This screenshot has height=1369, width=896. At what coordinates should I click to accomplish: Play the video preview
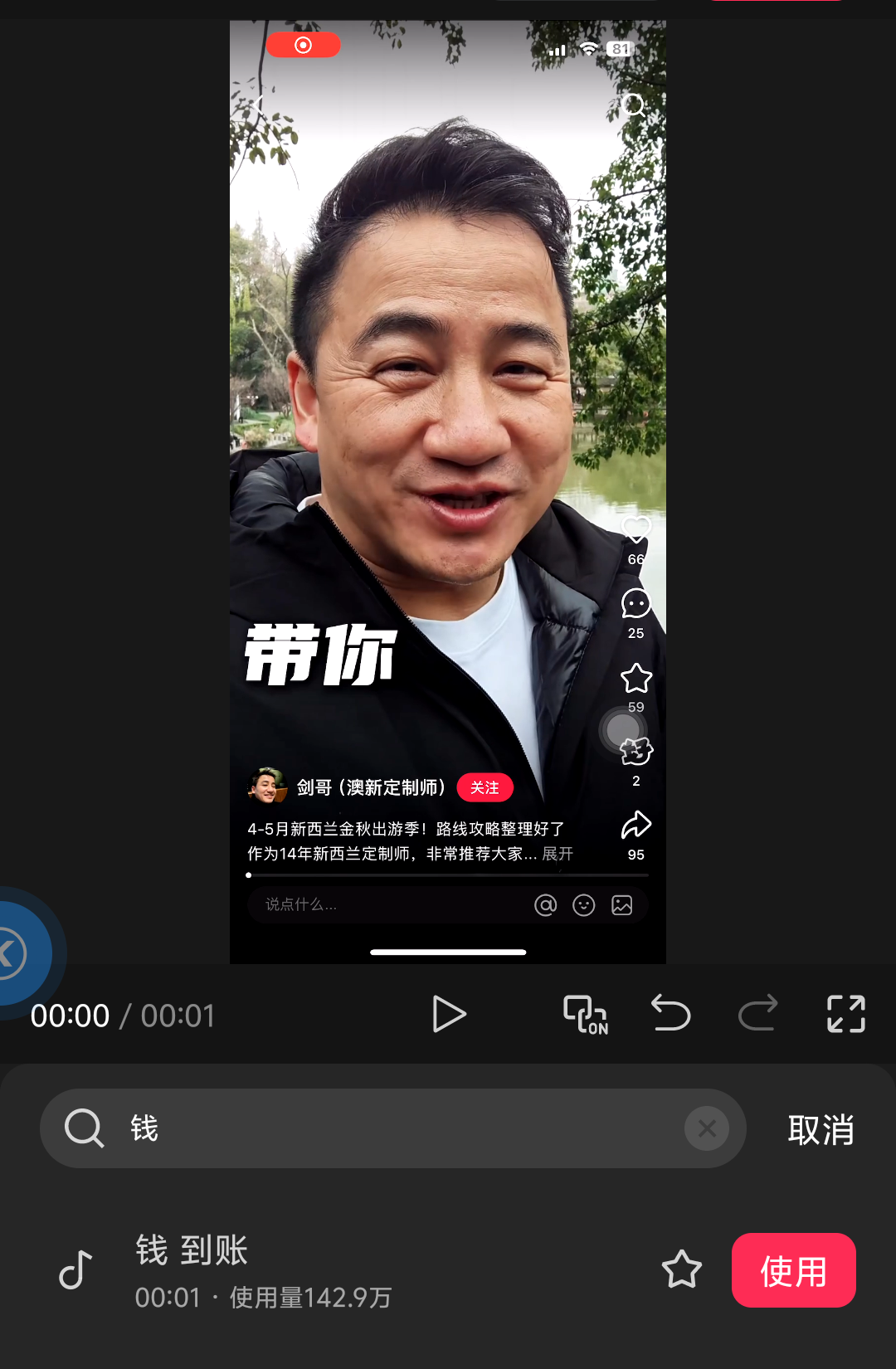[449, 1014]
